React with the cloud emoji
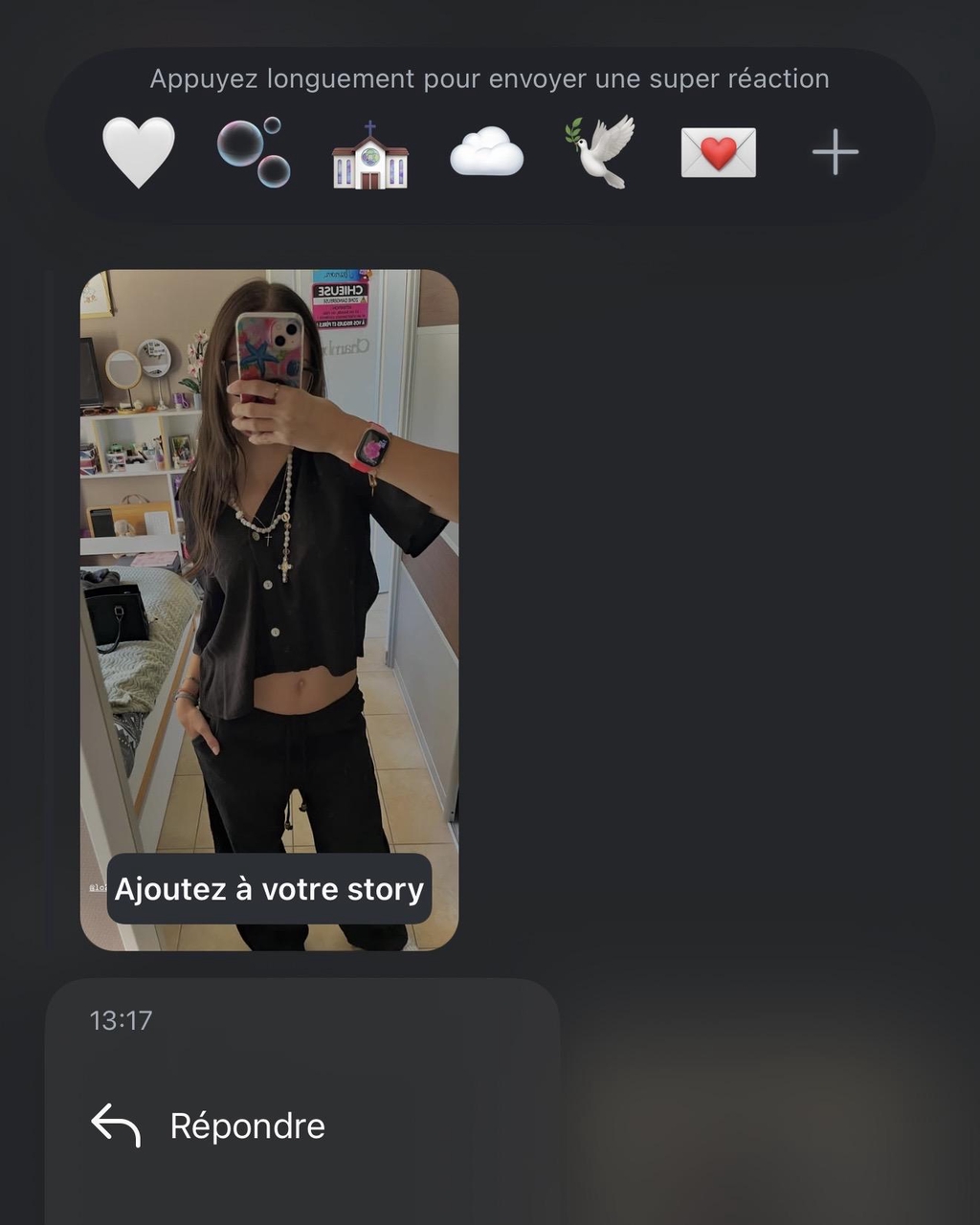This screenshot has height=1225, width=980. 486,152
